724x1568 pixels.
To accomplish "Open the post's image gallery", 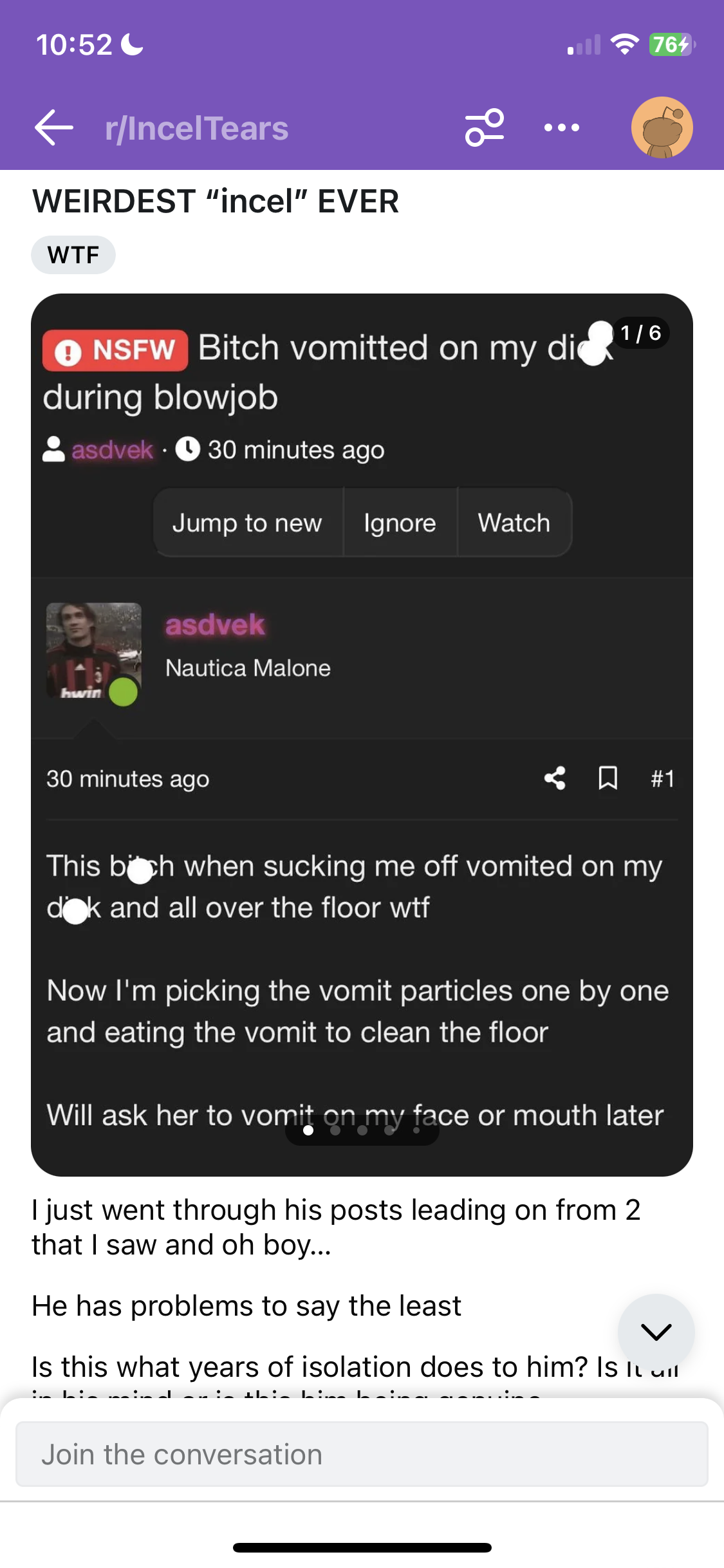I will 362,734.
